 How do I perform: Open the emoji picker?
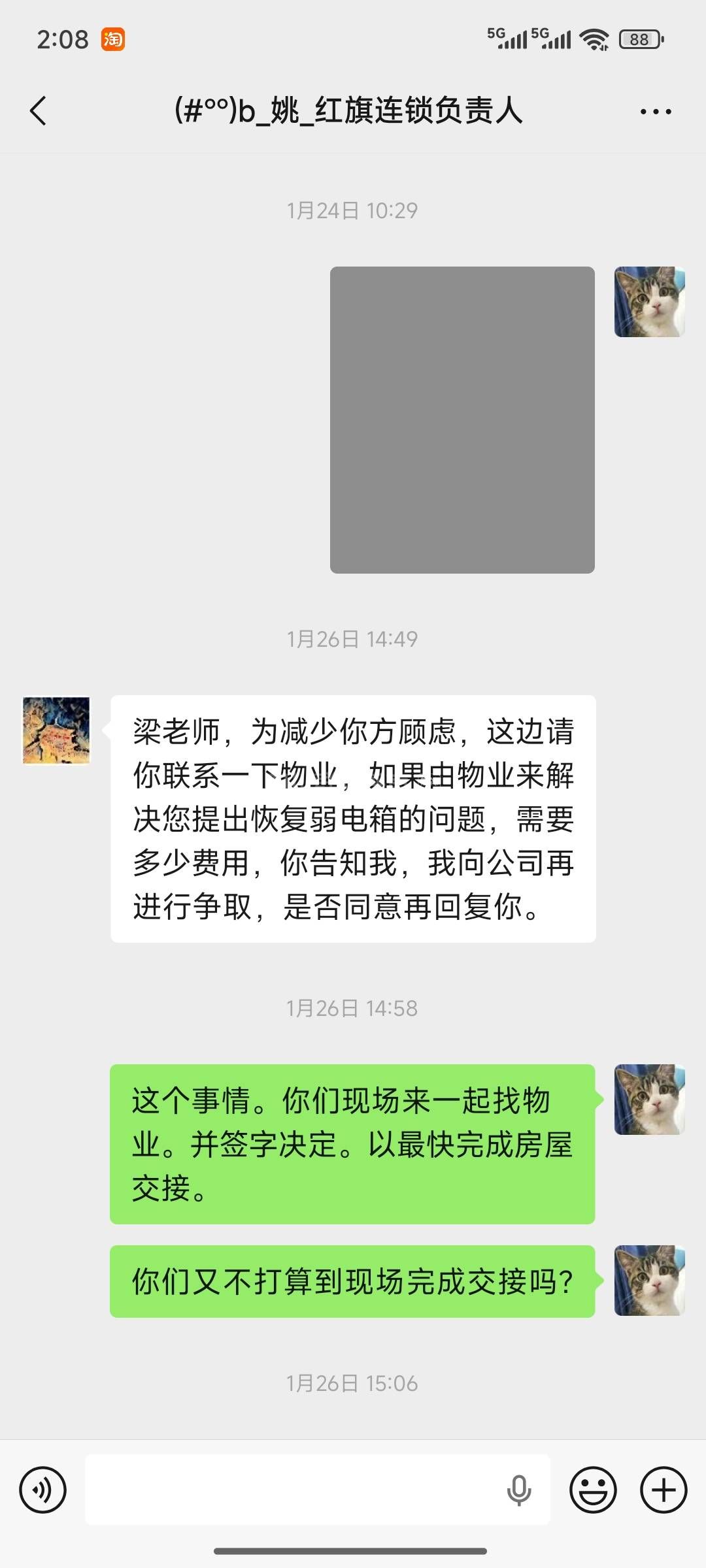(x=593, y=1490)
